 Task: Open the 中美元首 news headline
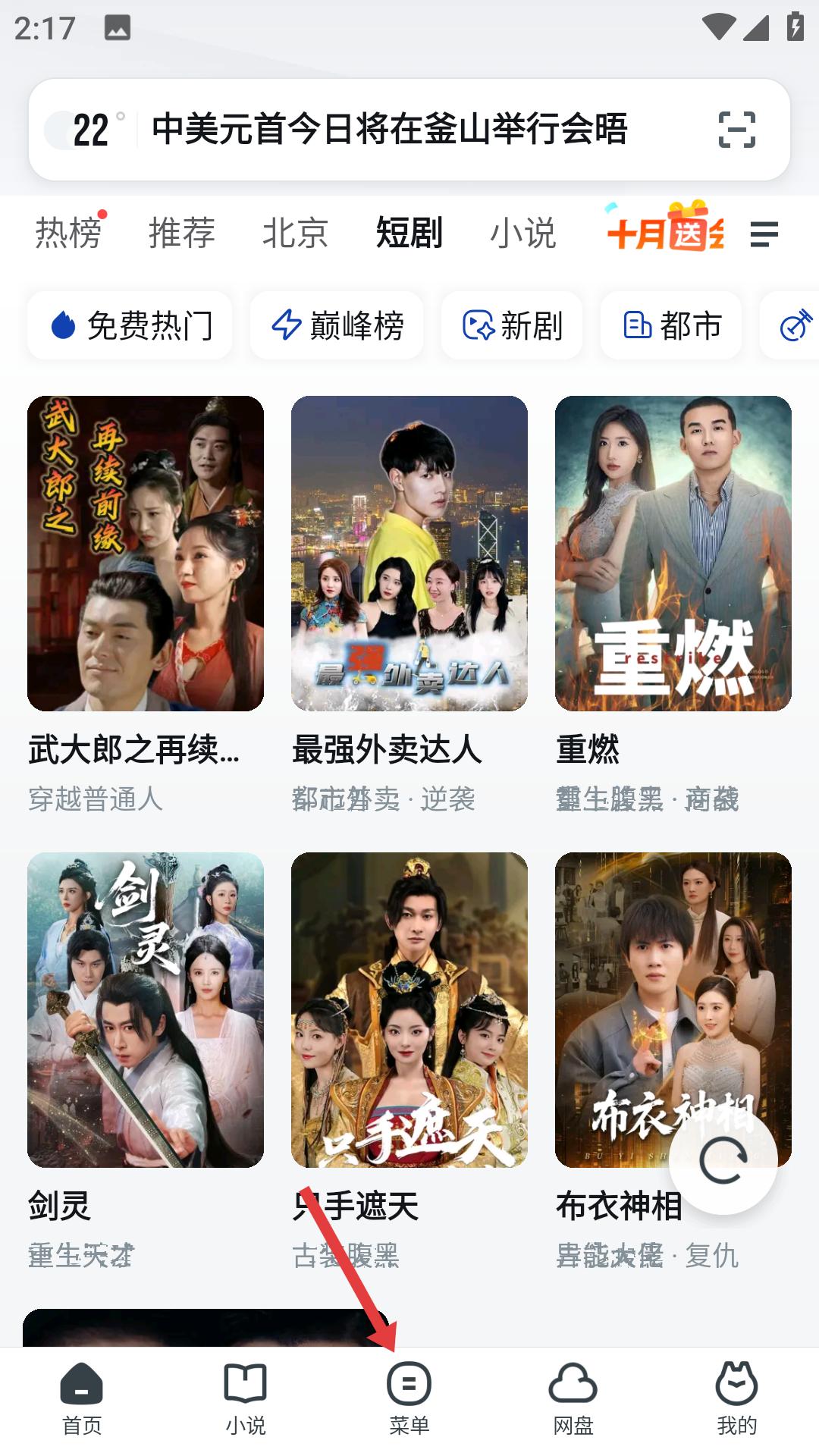pyautogui.click(x=389, y=129)
